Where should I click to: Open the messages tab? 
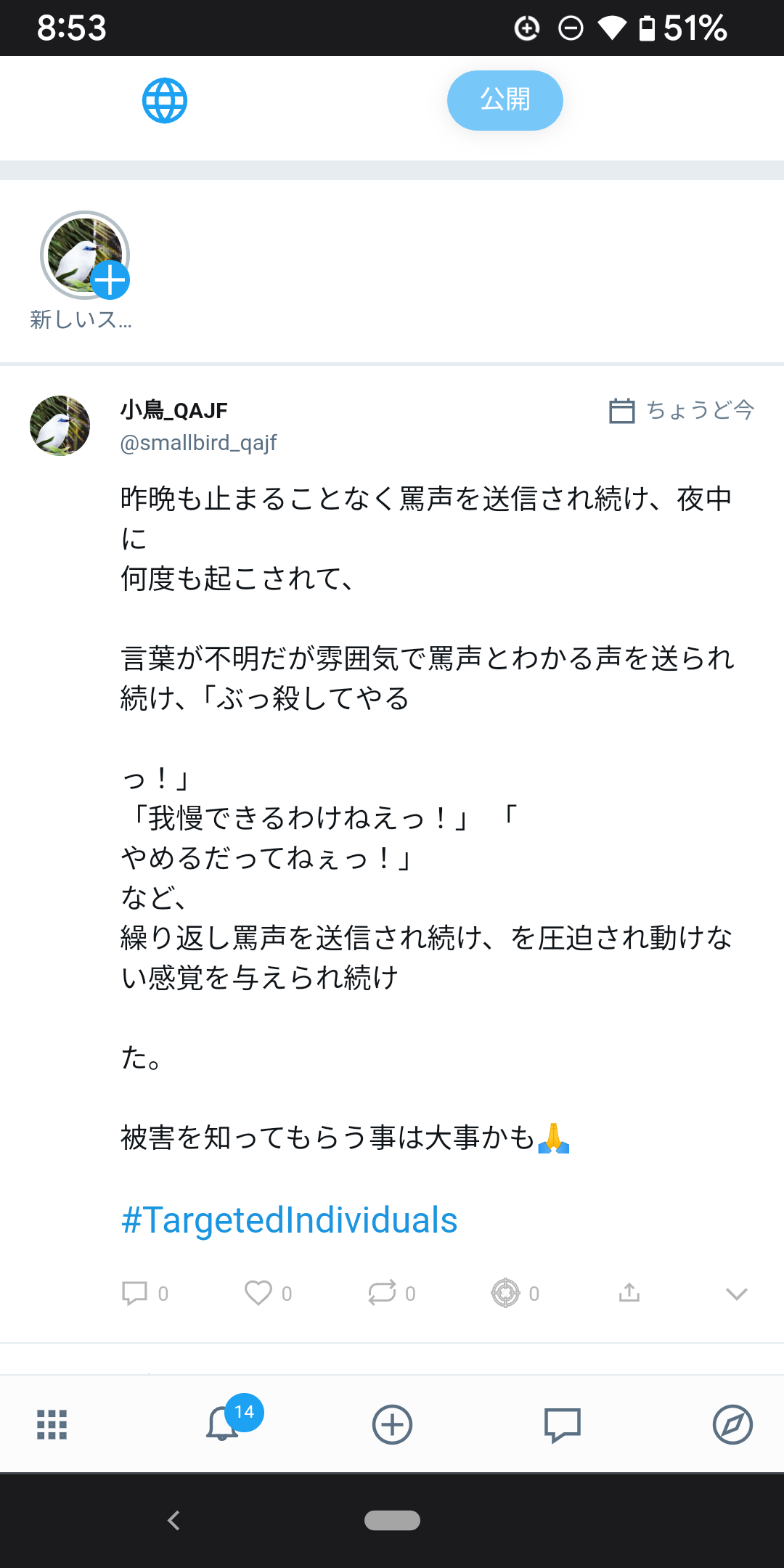click(x=563, y=1424)
